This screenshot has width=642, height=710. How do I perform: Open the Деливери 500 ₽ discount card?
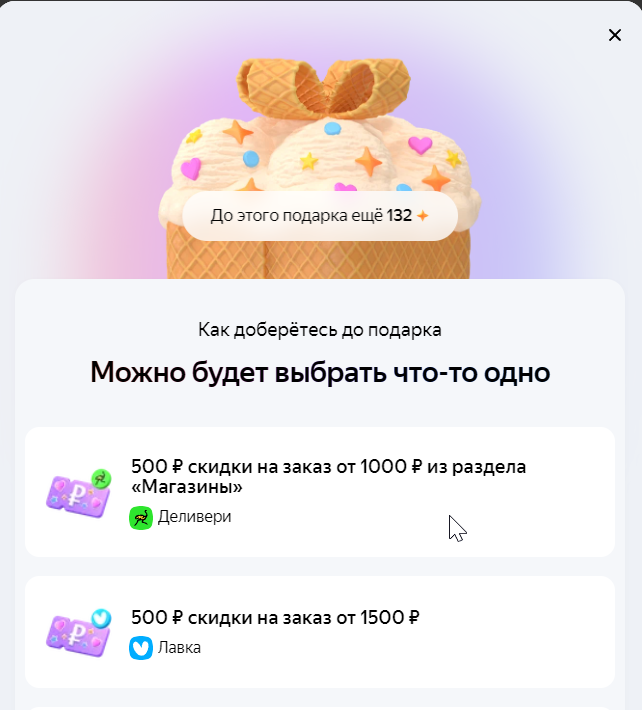[x=320, y=492]
